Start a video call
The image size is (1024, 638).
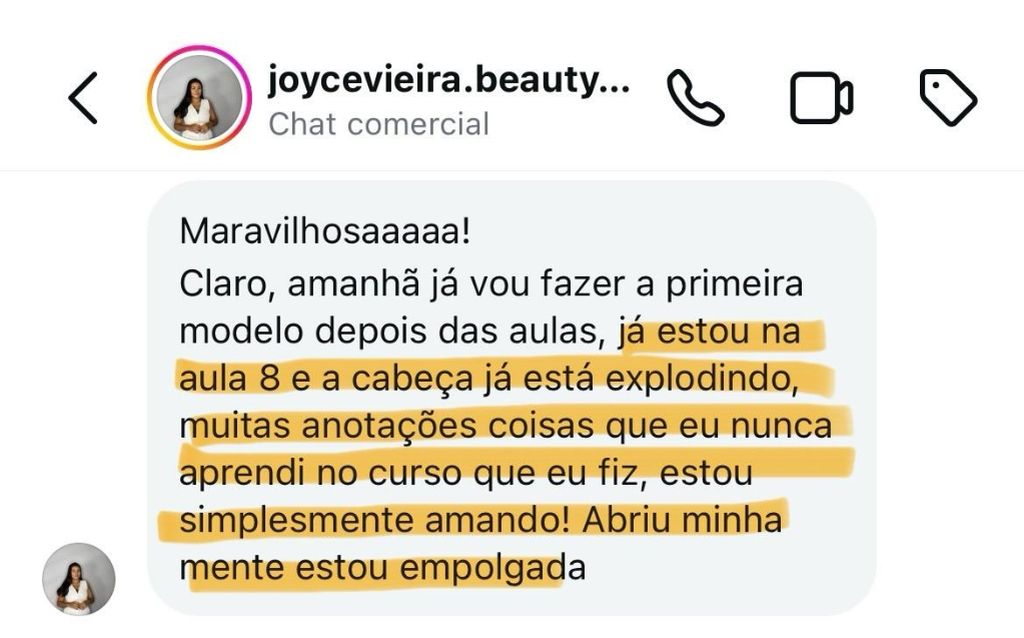point(821,98)
